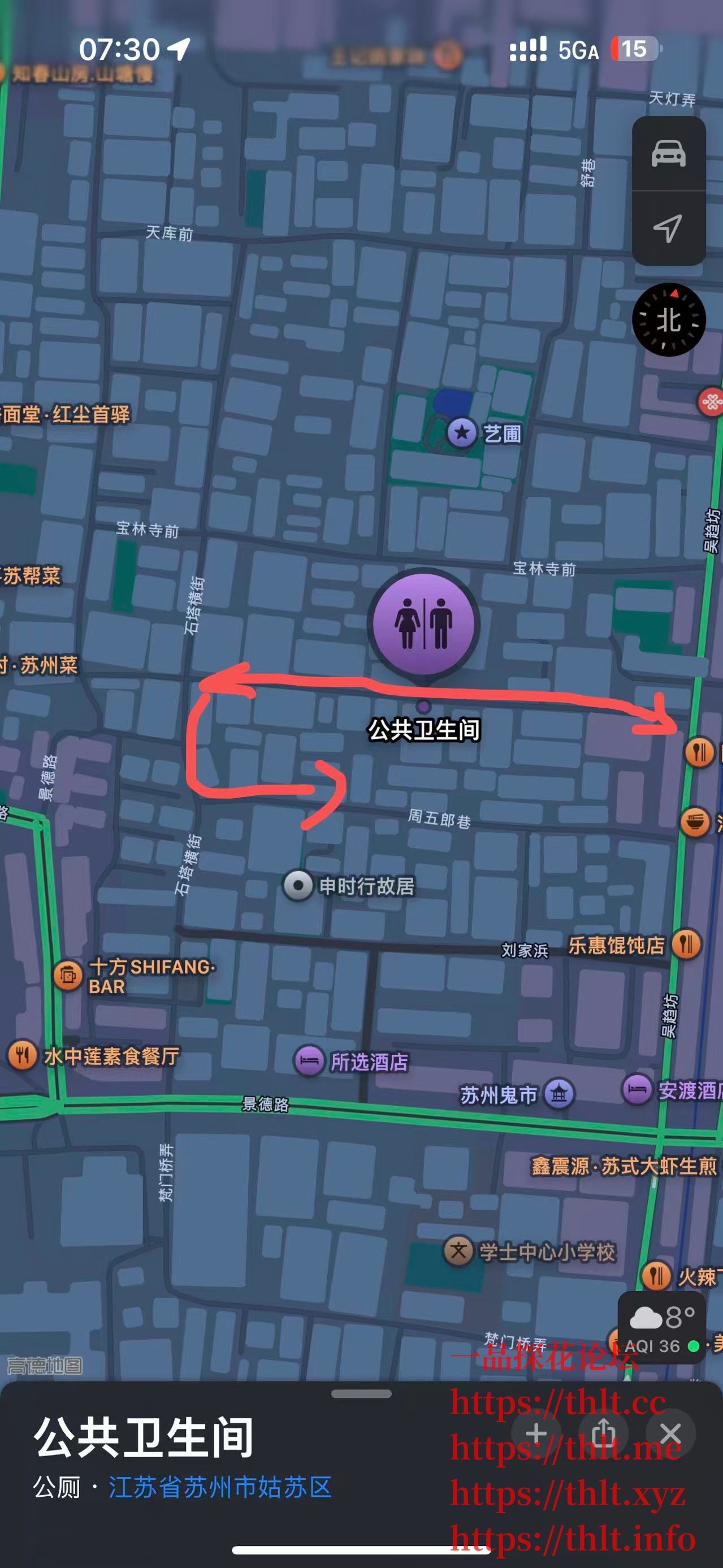Tap the 苏州鬼市 place marker
723x1568 pixels.
[559, 1094]
